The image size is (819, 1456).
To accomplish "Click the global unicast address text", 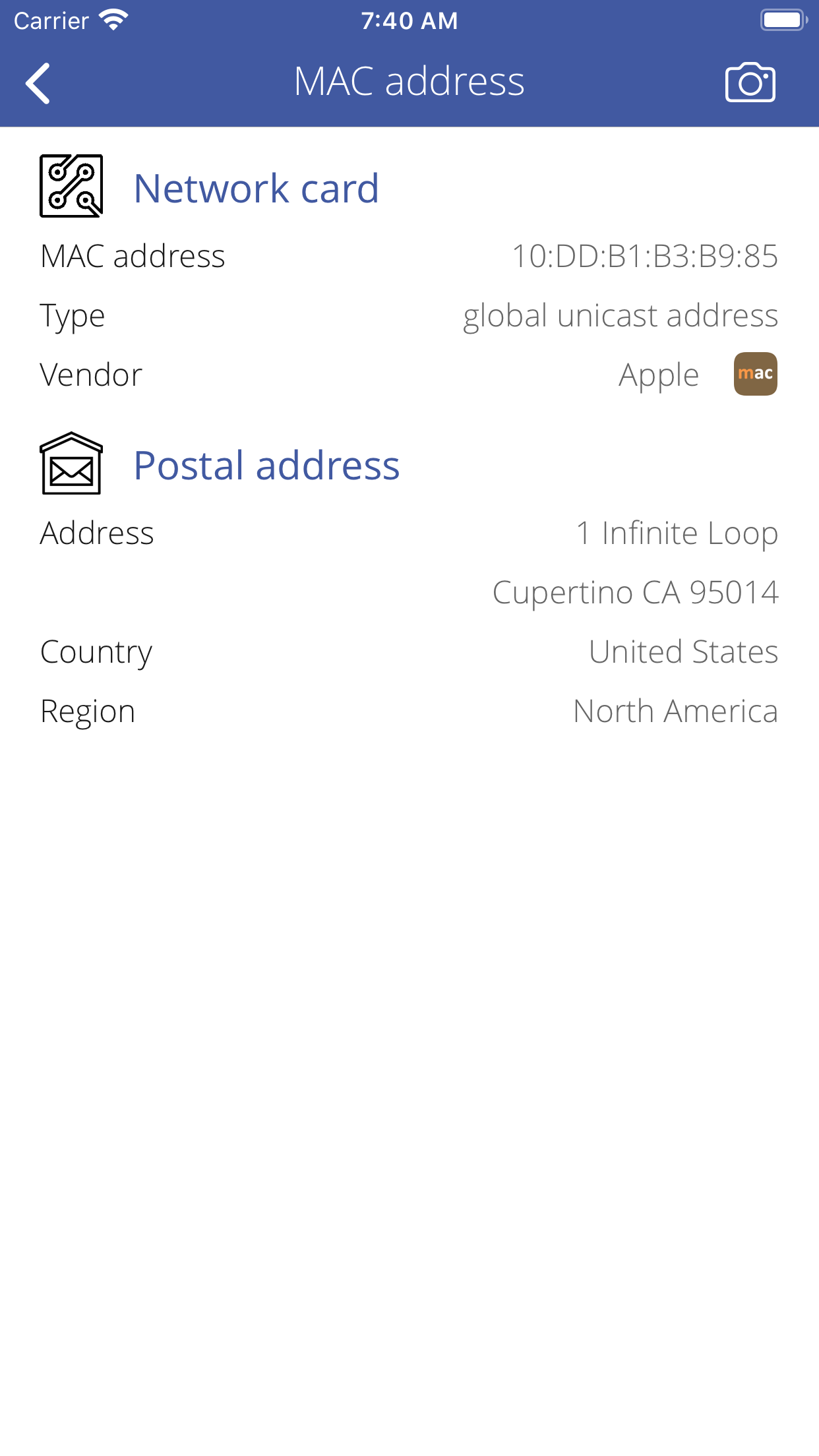I will point(621,315).
